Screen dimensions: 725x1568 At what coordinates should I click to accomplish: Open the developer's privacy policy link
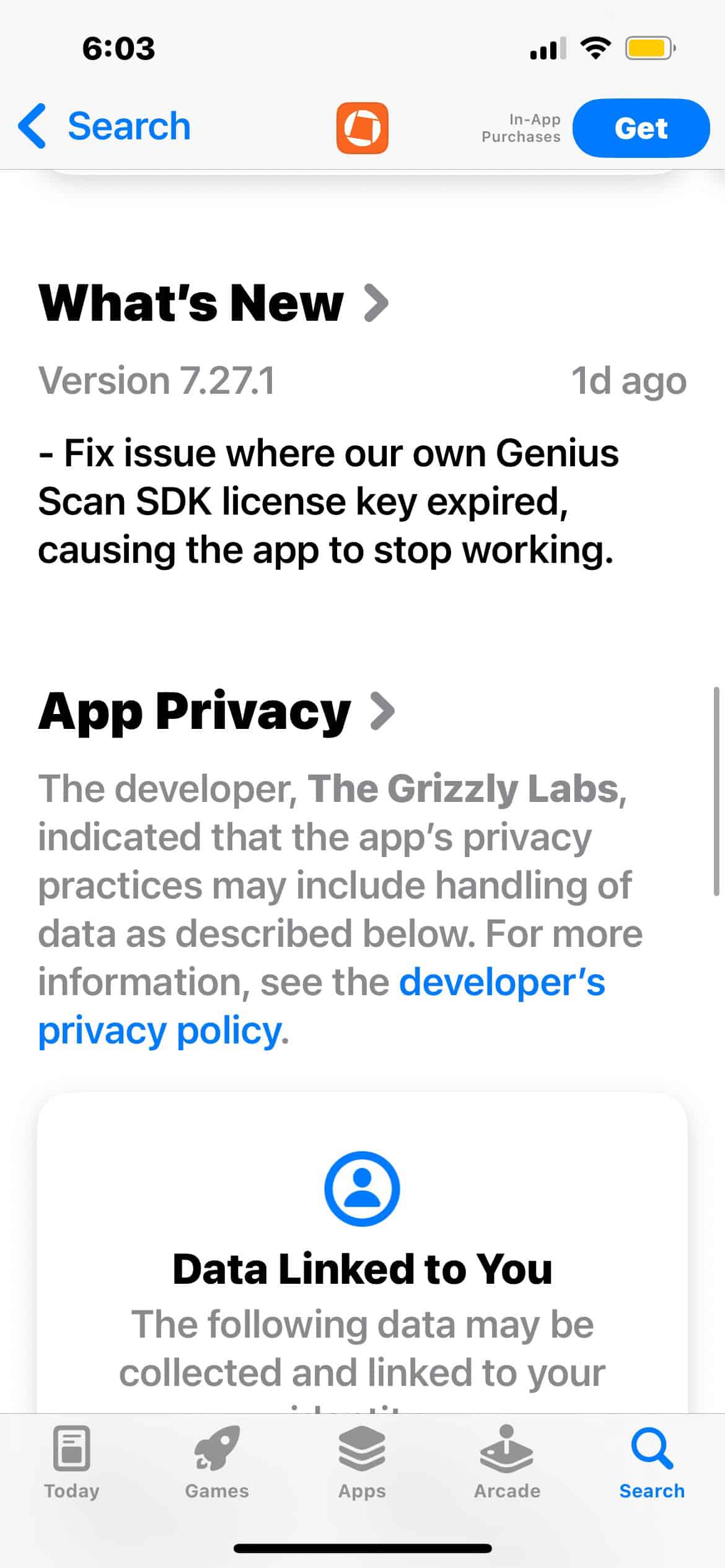501,983
